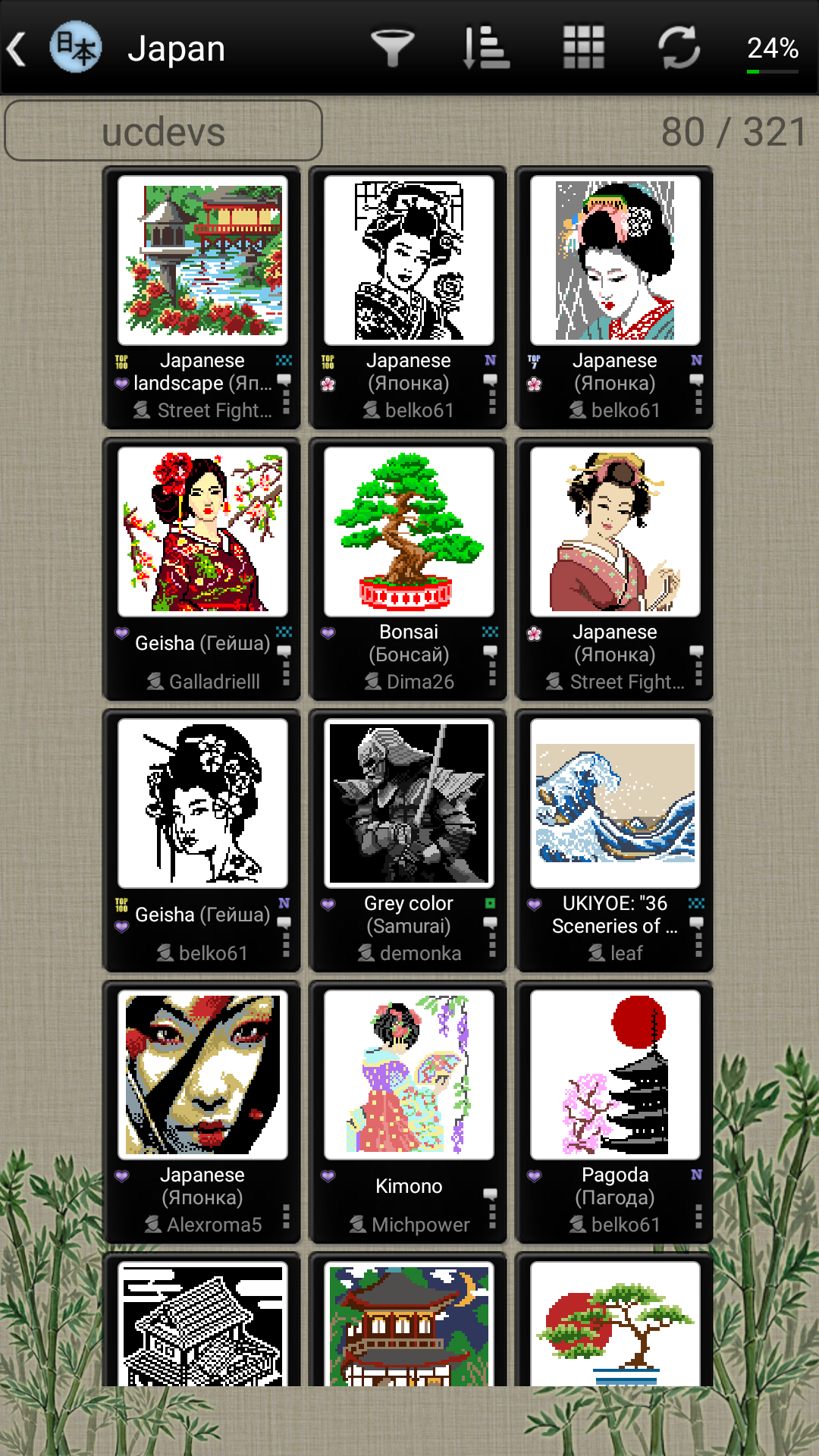Viewport: 819px width, 1456px height.
Task: Open more options for Pagoda puzzle
Action: (698, 1216)
